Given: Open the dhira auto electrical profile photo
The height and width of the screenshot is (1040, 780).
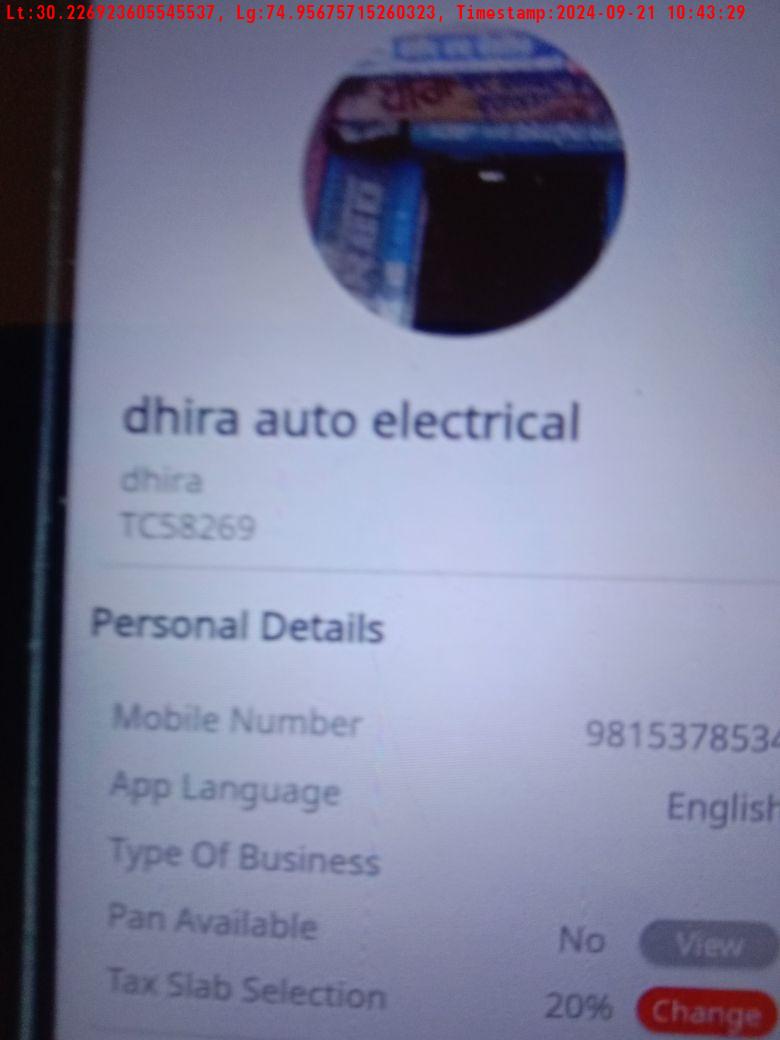Looking at the screenshot, I should (464, 180).
